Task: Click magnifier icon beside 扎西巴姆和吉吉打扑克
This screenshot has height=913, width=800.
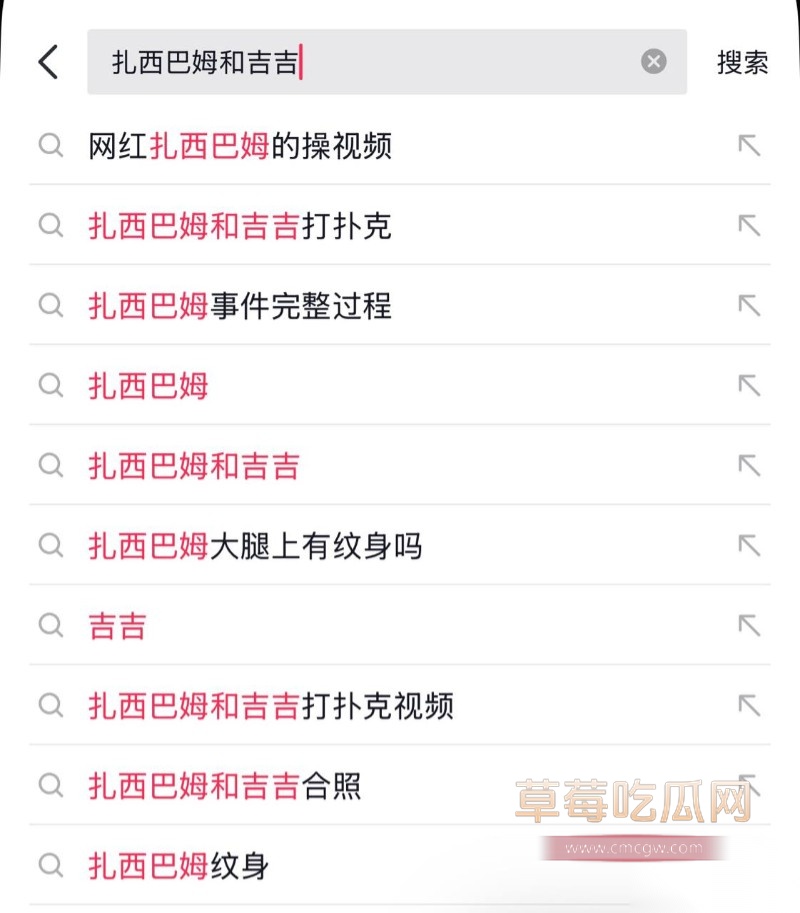Action: click(x=51, y=225)
